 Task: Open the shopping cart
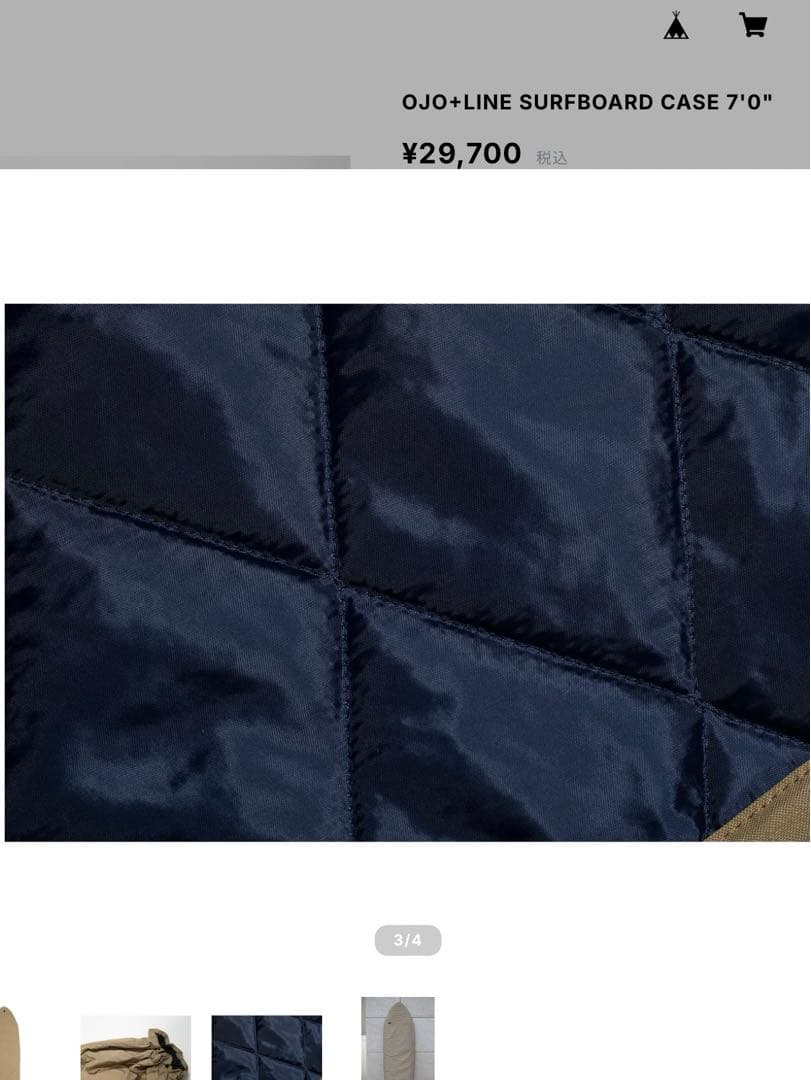pos(752,25)
